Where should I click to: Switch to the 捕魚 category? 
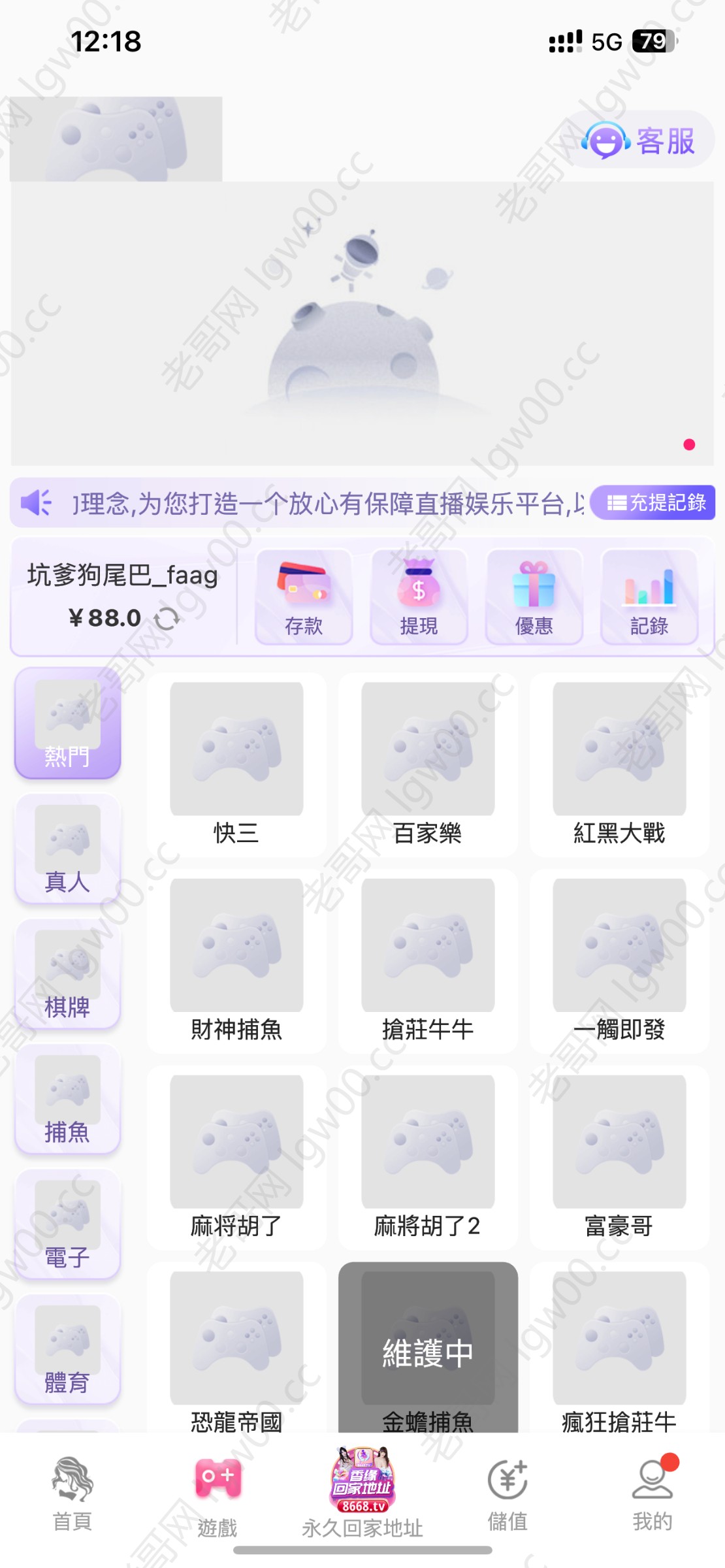pos(67,1099)
